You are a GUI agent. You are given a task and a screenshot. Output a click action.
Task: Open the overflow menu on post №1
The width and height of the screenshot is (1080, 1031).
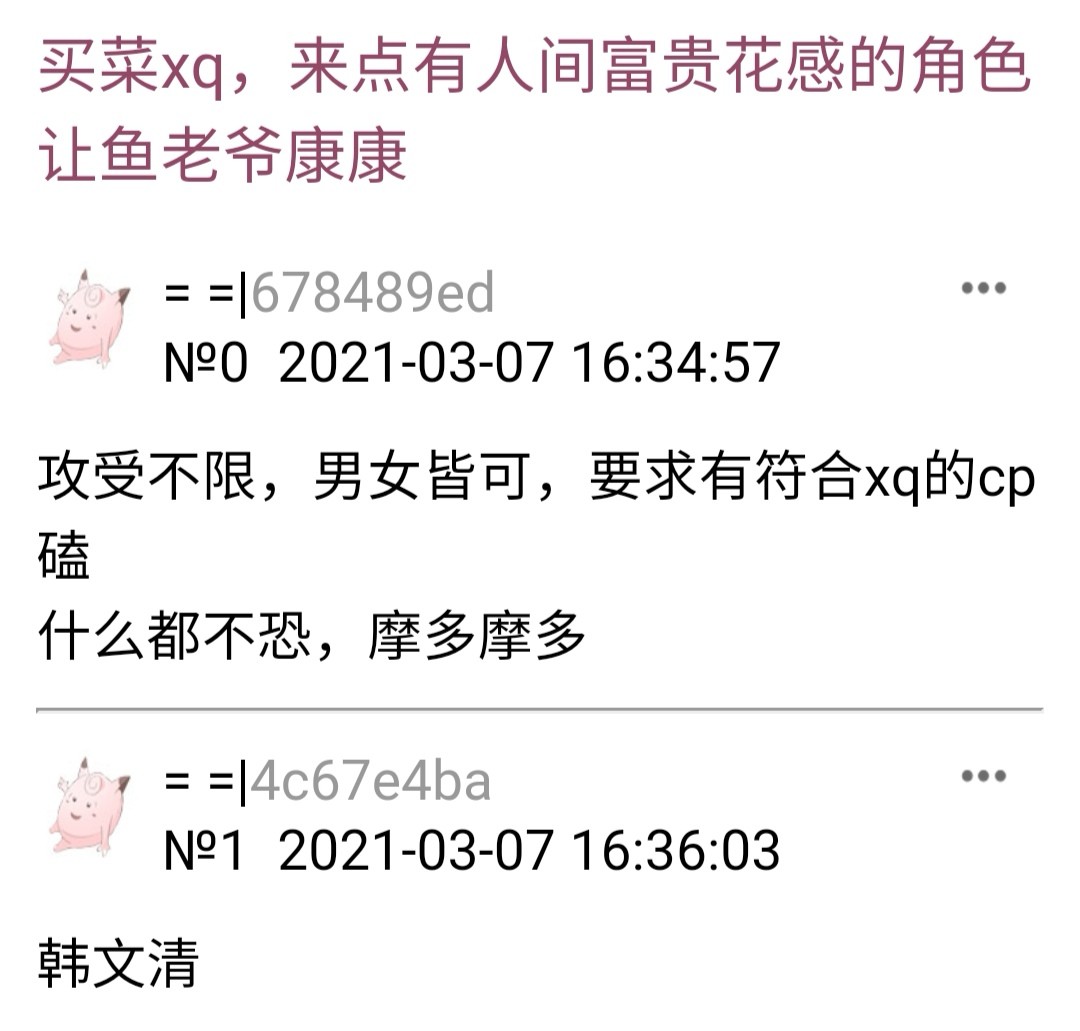982,776
